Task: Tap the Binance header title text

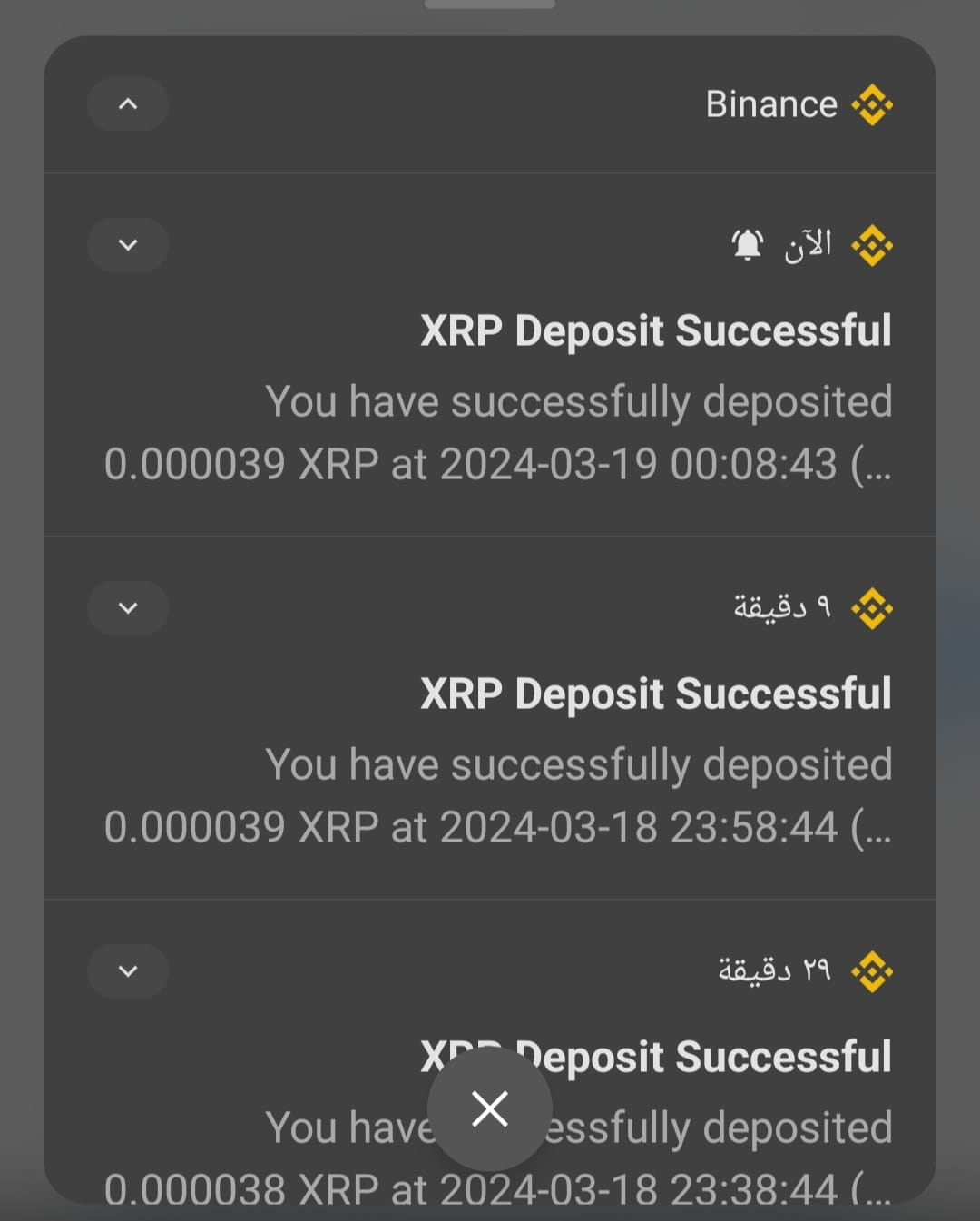Action: click(x=771, y=103)
